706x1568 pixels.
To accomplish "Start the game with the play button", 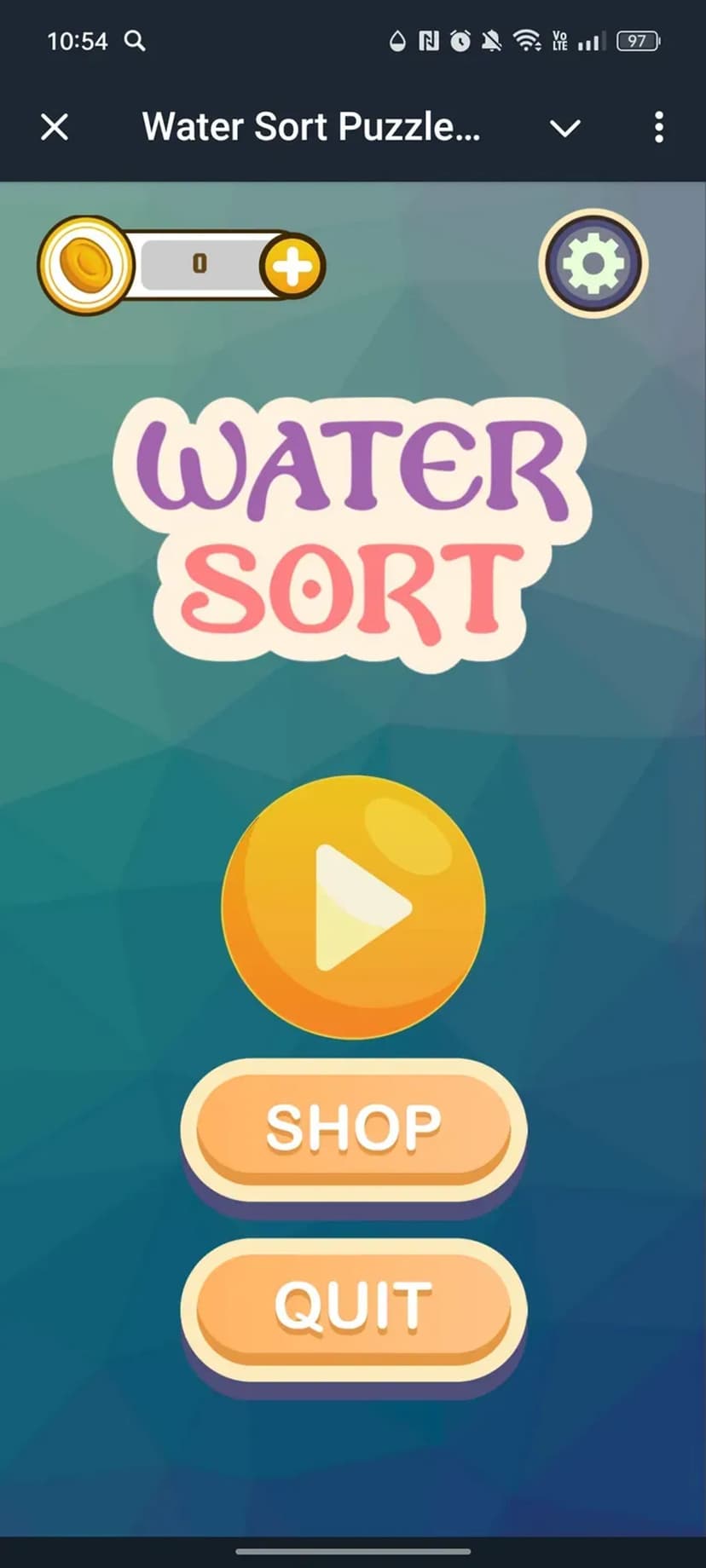I will click(x=354, y=908).
